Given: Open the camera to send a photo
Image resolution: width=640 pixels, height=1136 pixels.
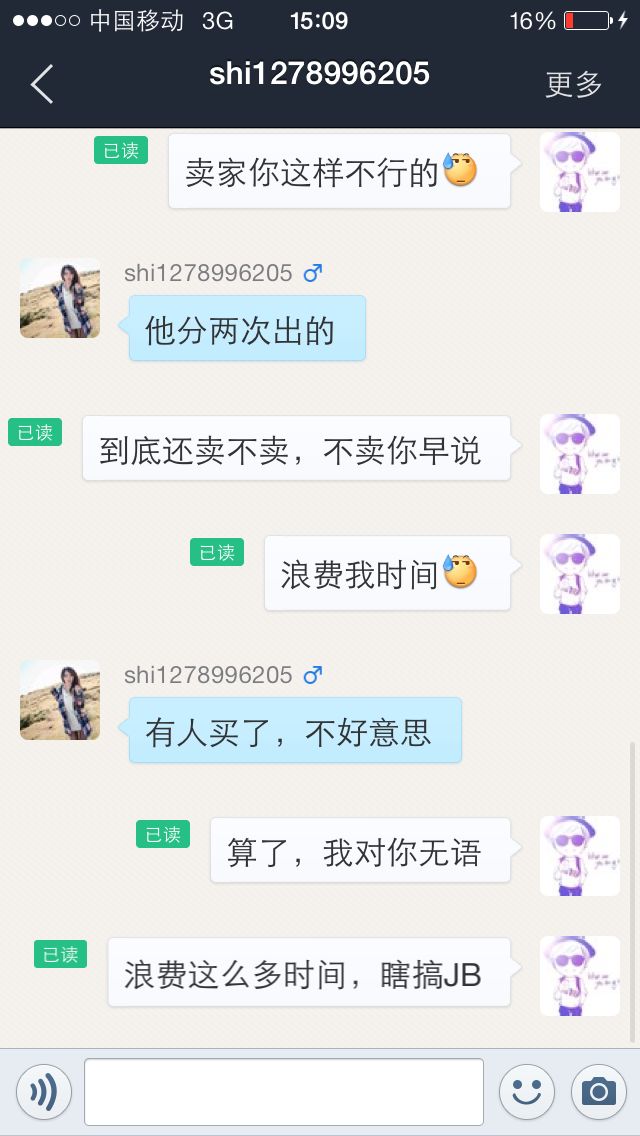Looking at the screenshot, I should (598, 1091).
